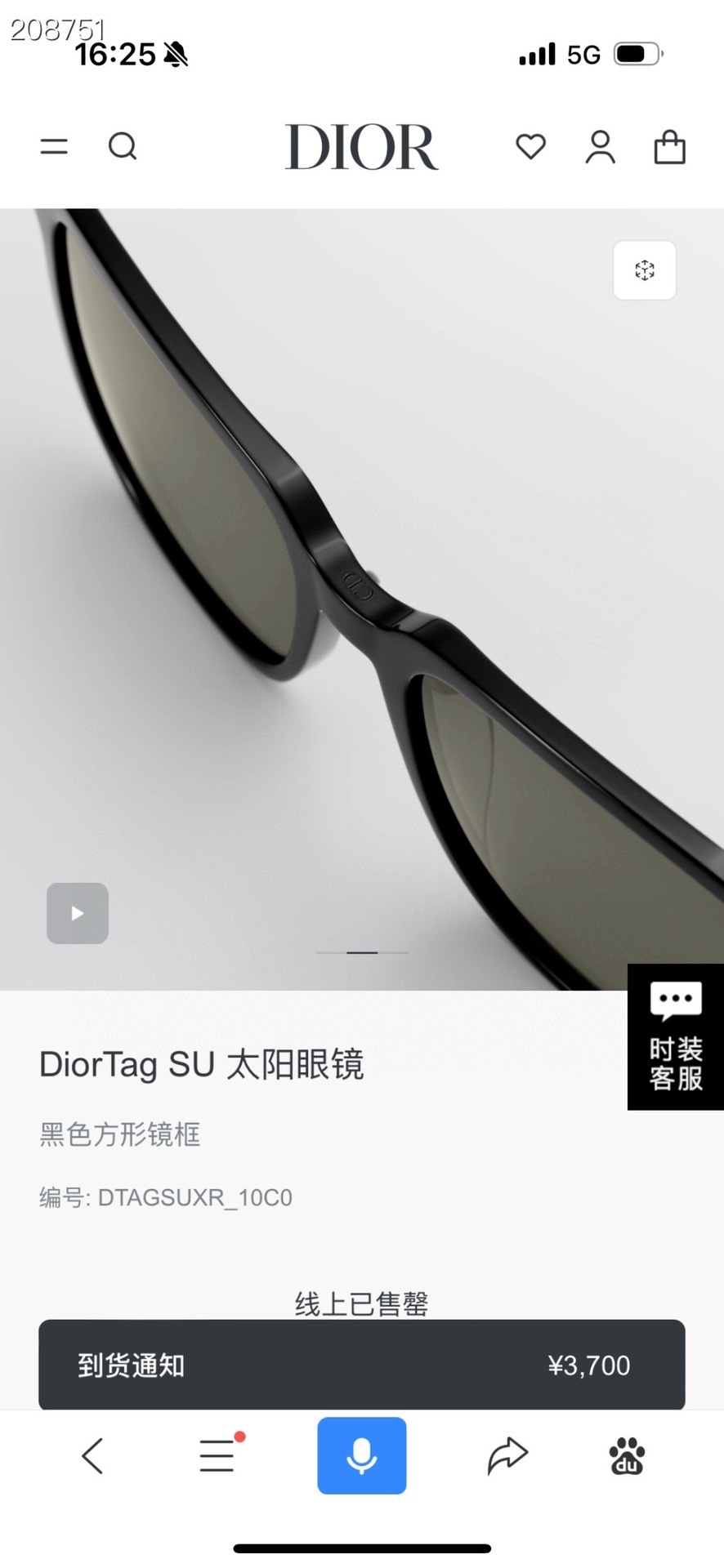This screenshot has width=724, height=1568.
Task: Open the search function
Action: point(123,147)
